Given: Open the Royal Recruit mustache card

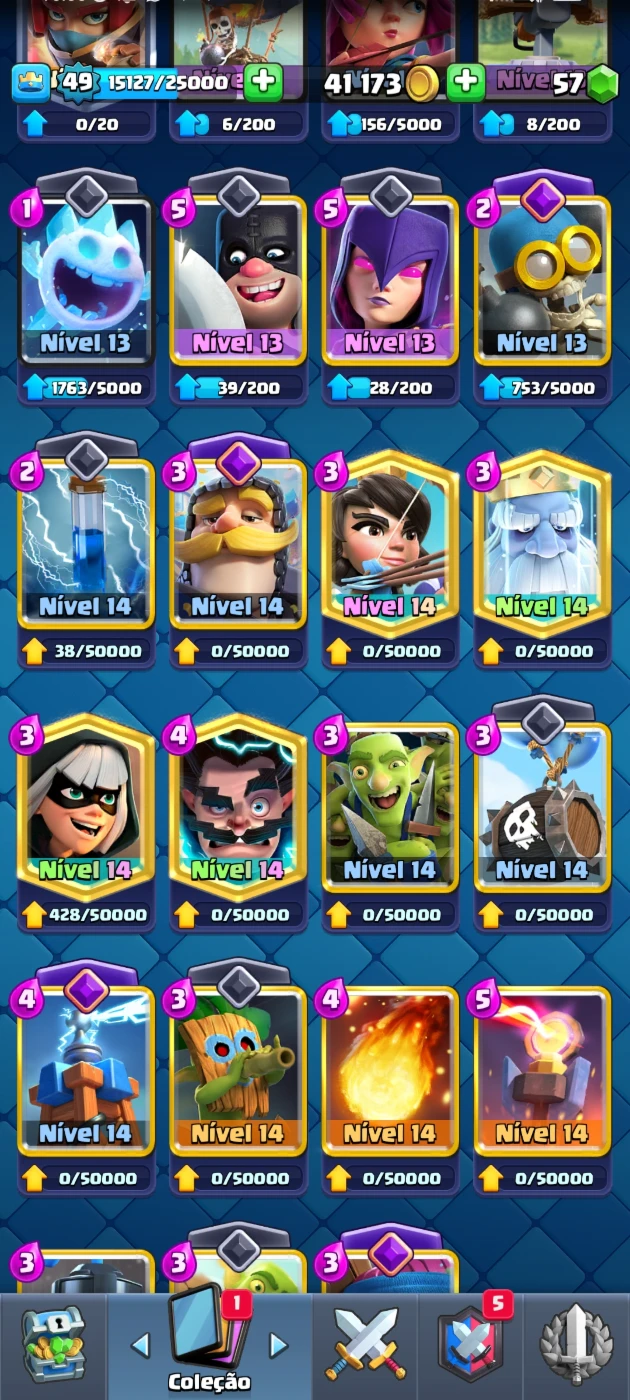Looking at the screenshot, I should 238,548.
